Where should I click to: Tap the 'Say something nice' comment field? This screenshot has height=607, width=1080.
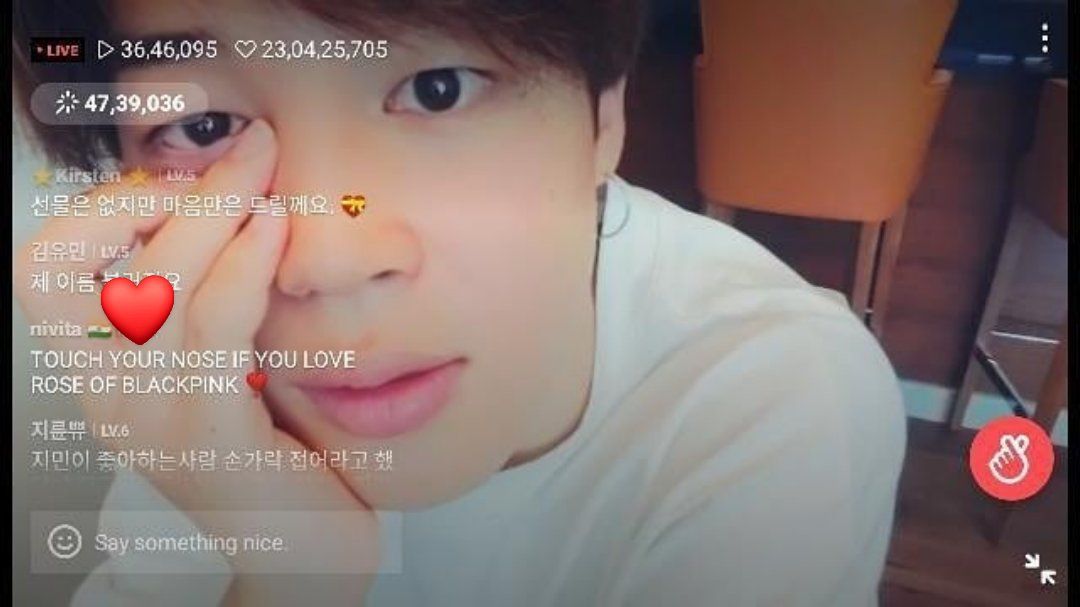click(x=240, y=543)
